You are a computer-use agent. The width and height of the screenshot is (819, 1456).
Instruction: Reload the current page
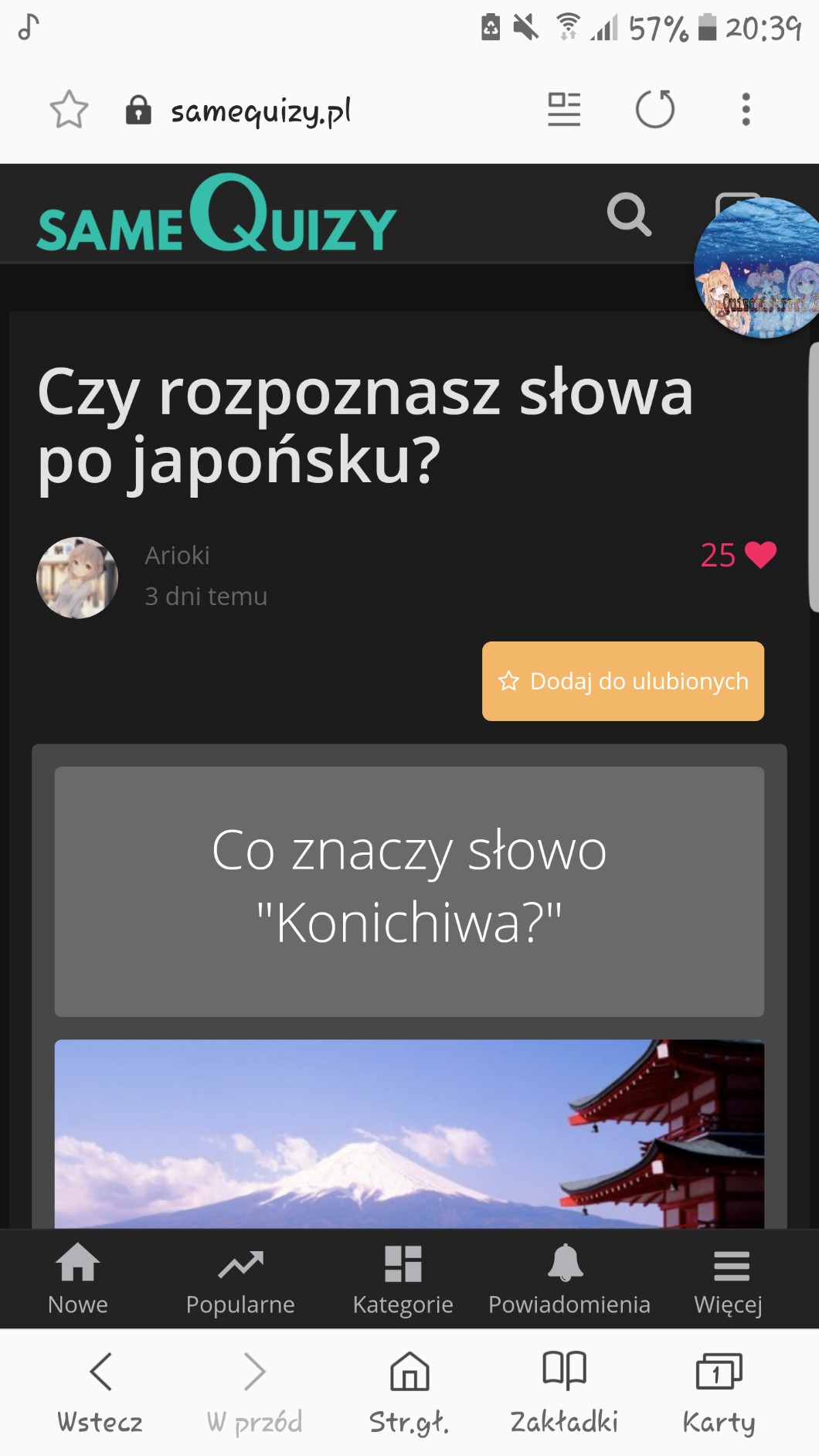pos(654,109)
